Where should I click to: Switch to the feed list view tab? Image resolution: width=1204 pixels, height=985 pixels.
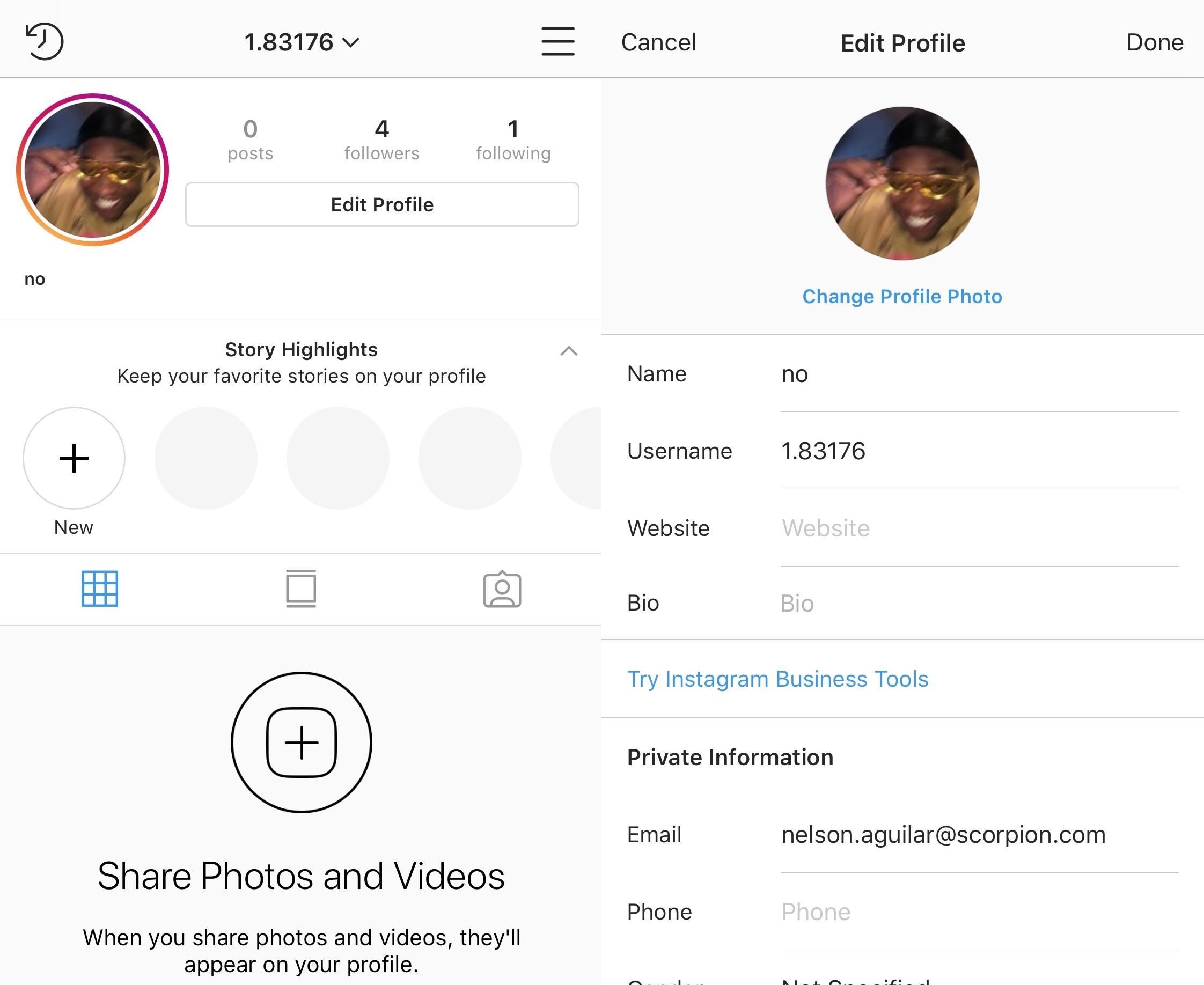[x=300, y=589]
